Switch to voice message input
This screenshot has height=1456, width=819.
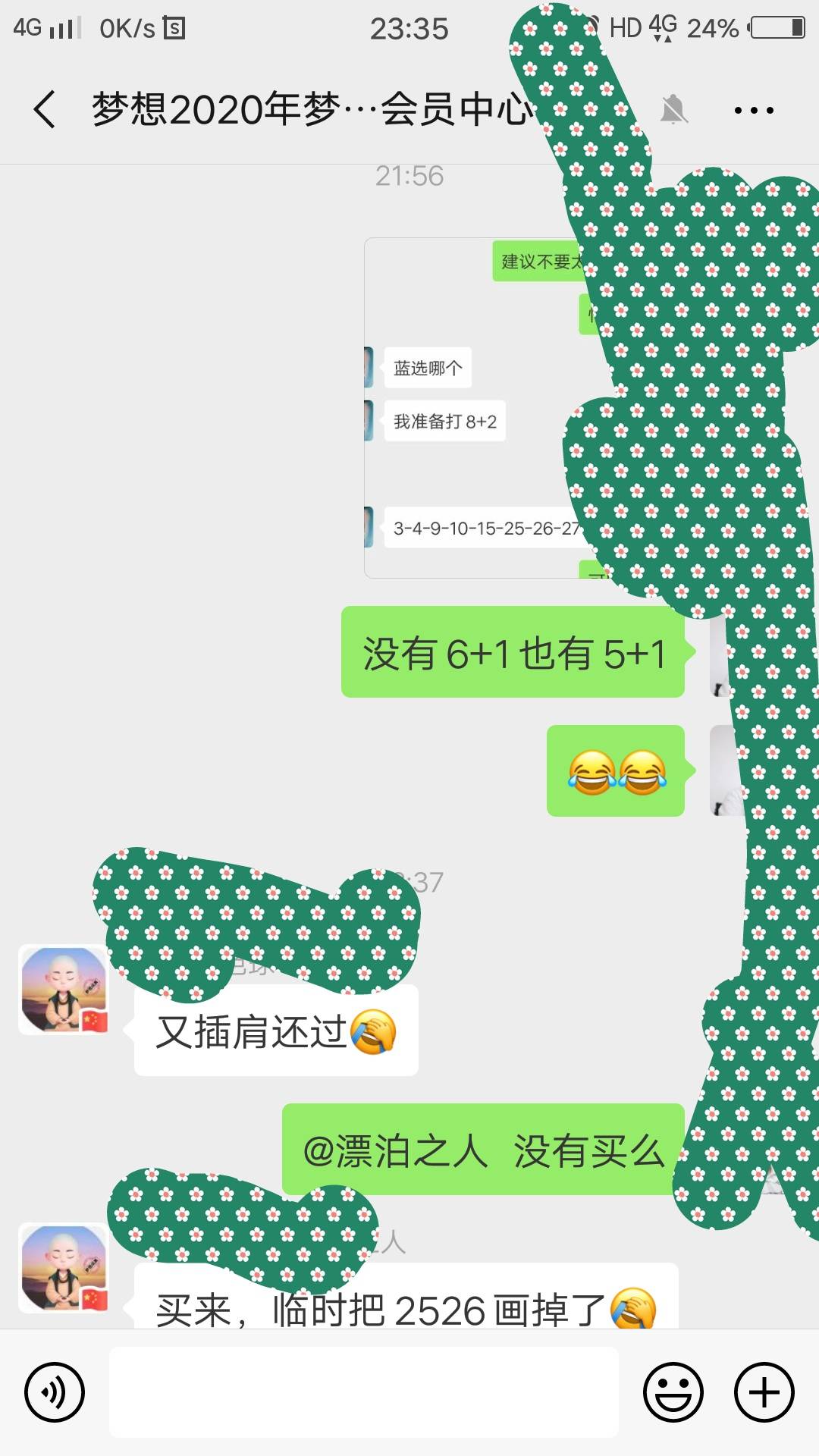click(55, 1392)
